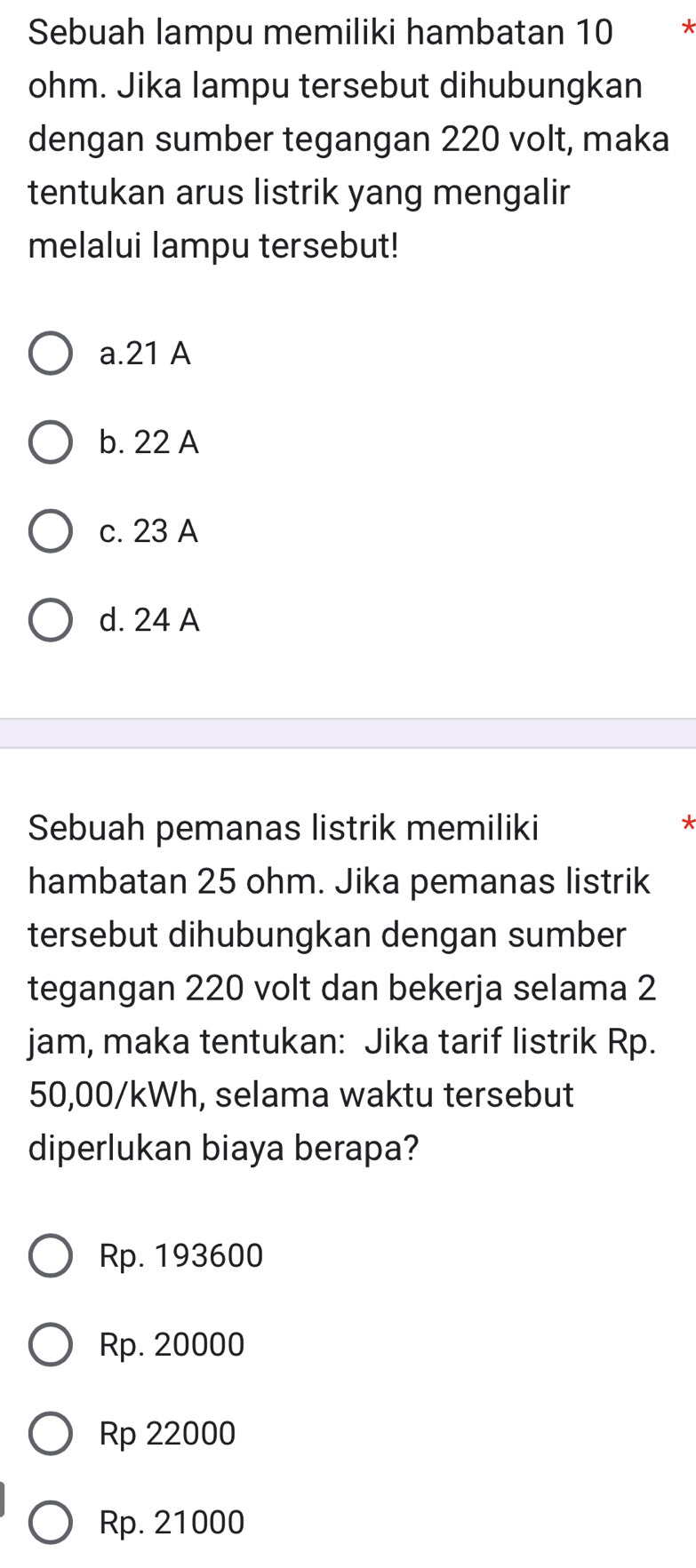Viewport: 696px width, 1568px height.
Task: Select the Rp. 193600 answer
Action: (x=51, y=1256)
